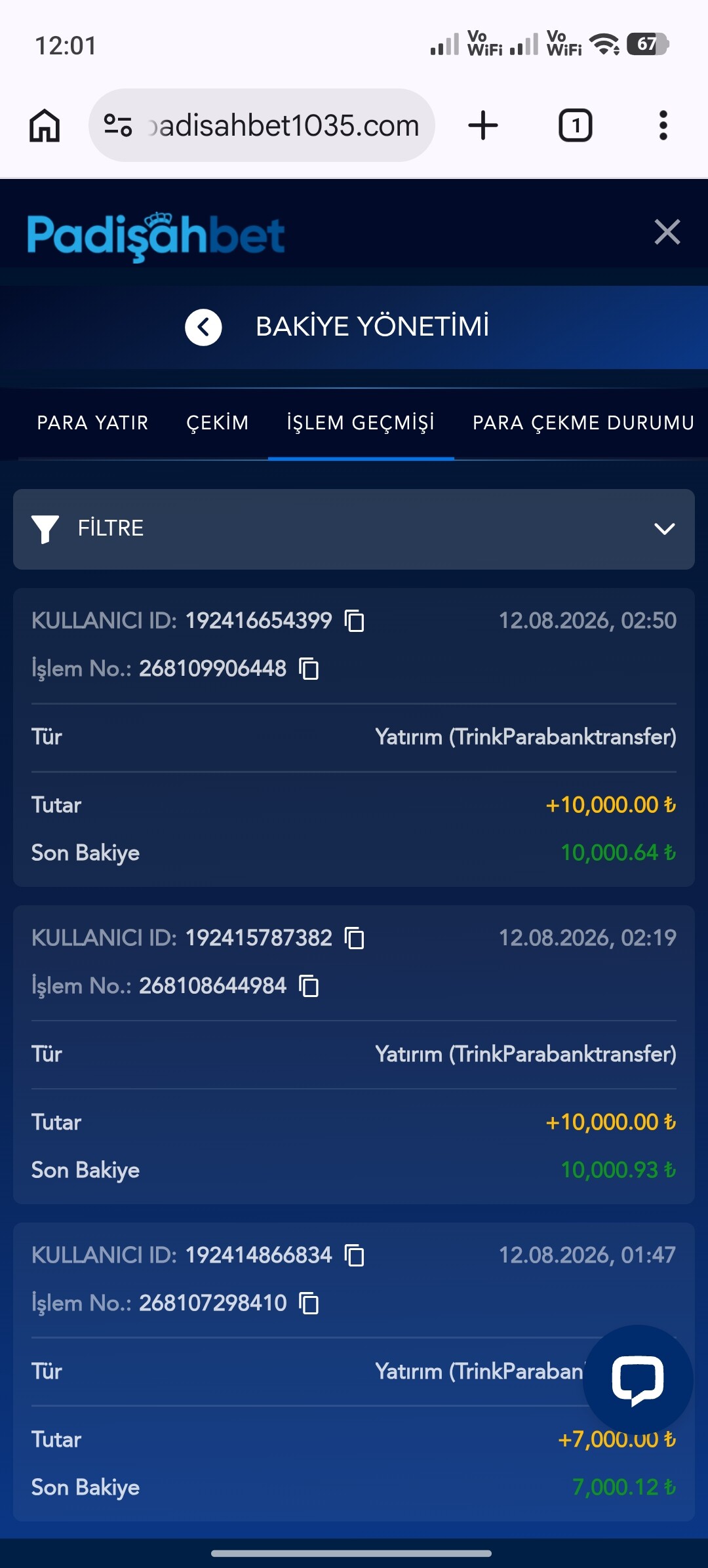
Task: Expand the Filtre section
Action: point(354,529)
